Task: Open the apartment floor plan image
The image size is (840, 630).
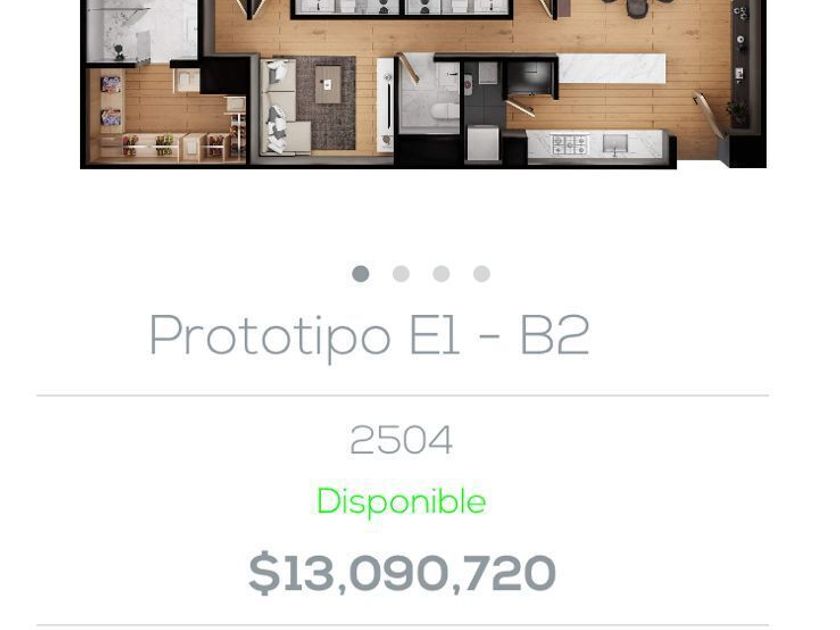Action: [423, 84]
